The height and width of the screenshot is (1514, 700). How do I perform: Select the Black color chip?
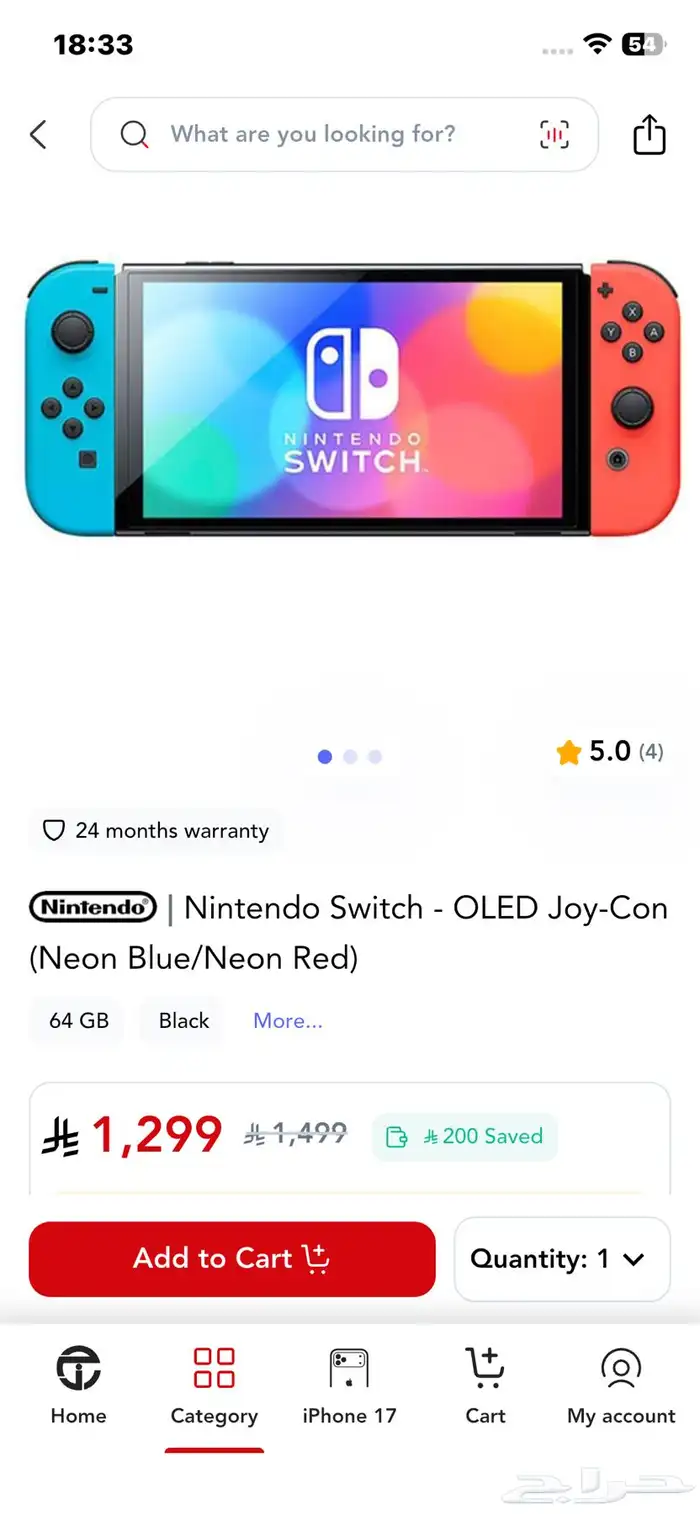pyautogui.click(x=184, y=1021)
